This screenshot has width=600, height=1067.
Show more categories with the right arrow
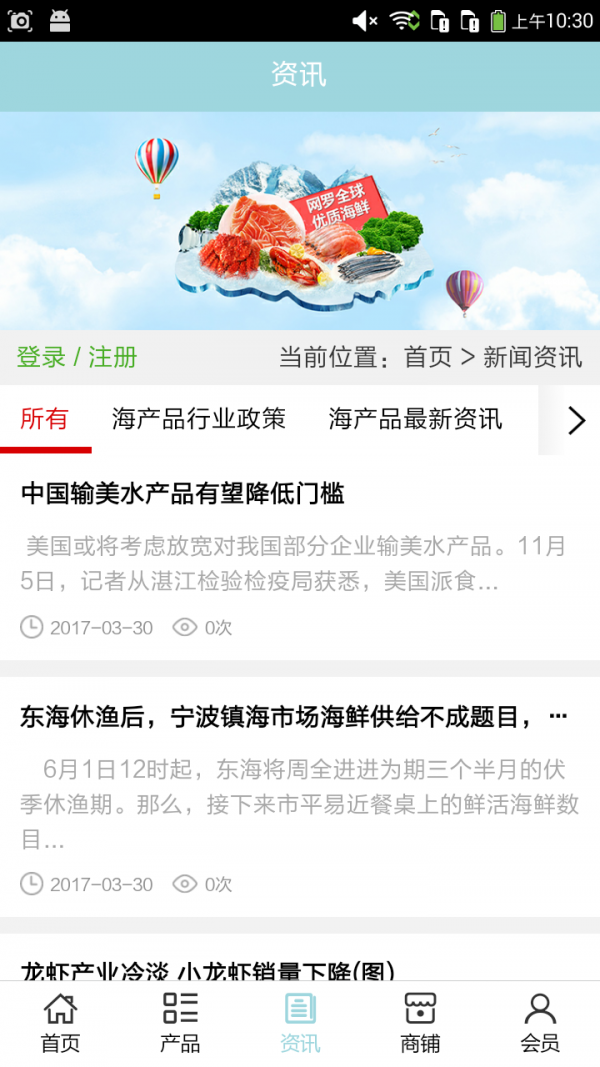[575, 421]
